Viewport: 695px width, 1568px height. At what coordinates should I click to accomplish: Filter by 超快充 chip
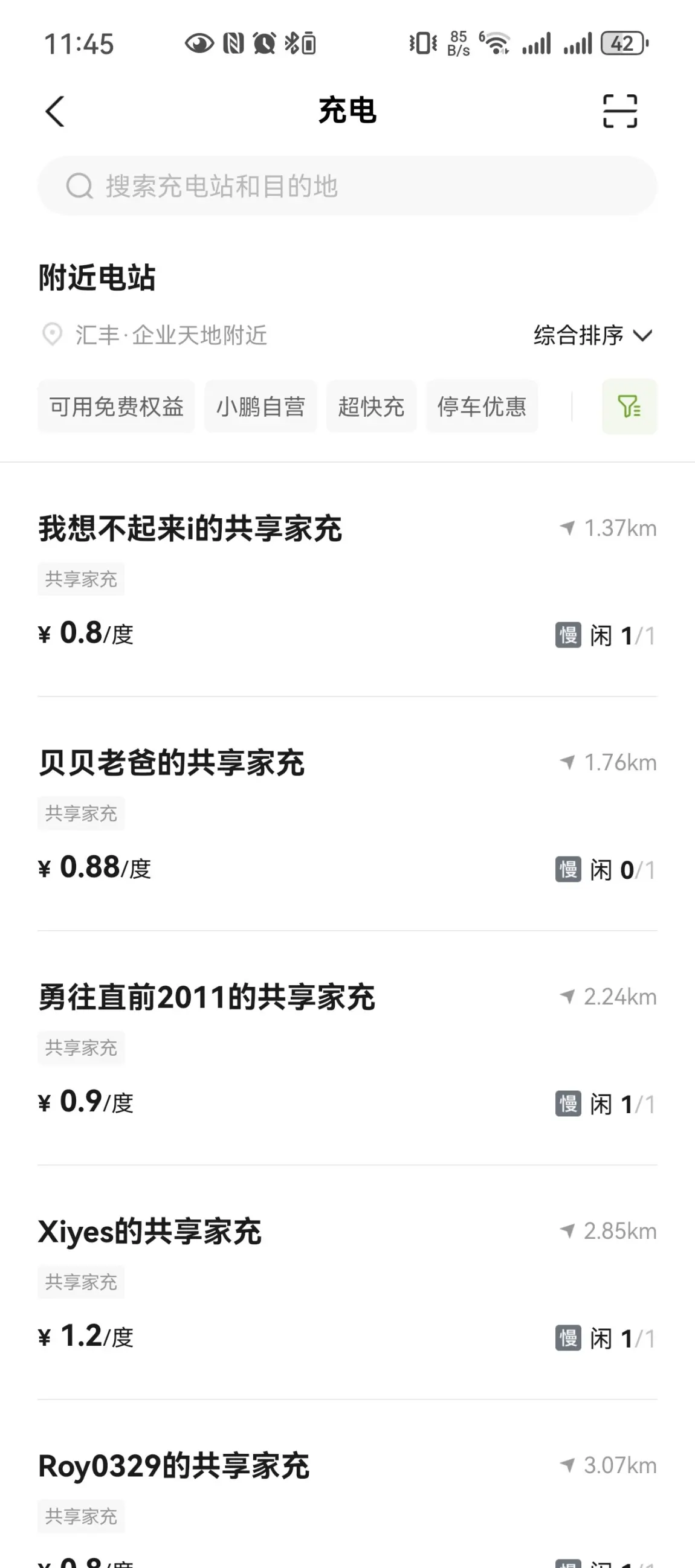click(x=372, y=406)
